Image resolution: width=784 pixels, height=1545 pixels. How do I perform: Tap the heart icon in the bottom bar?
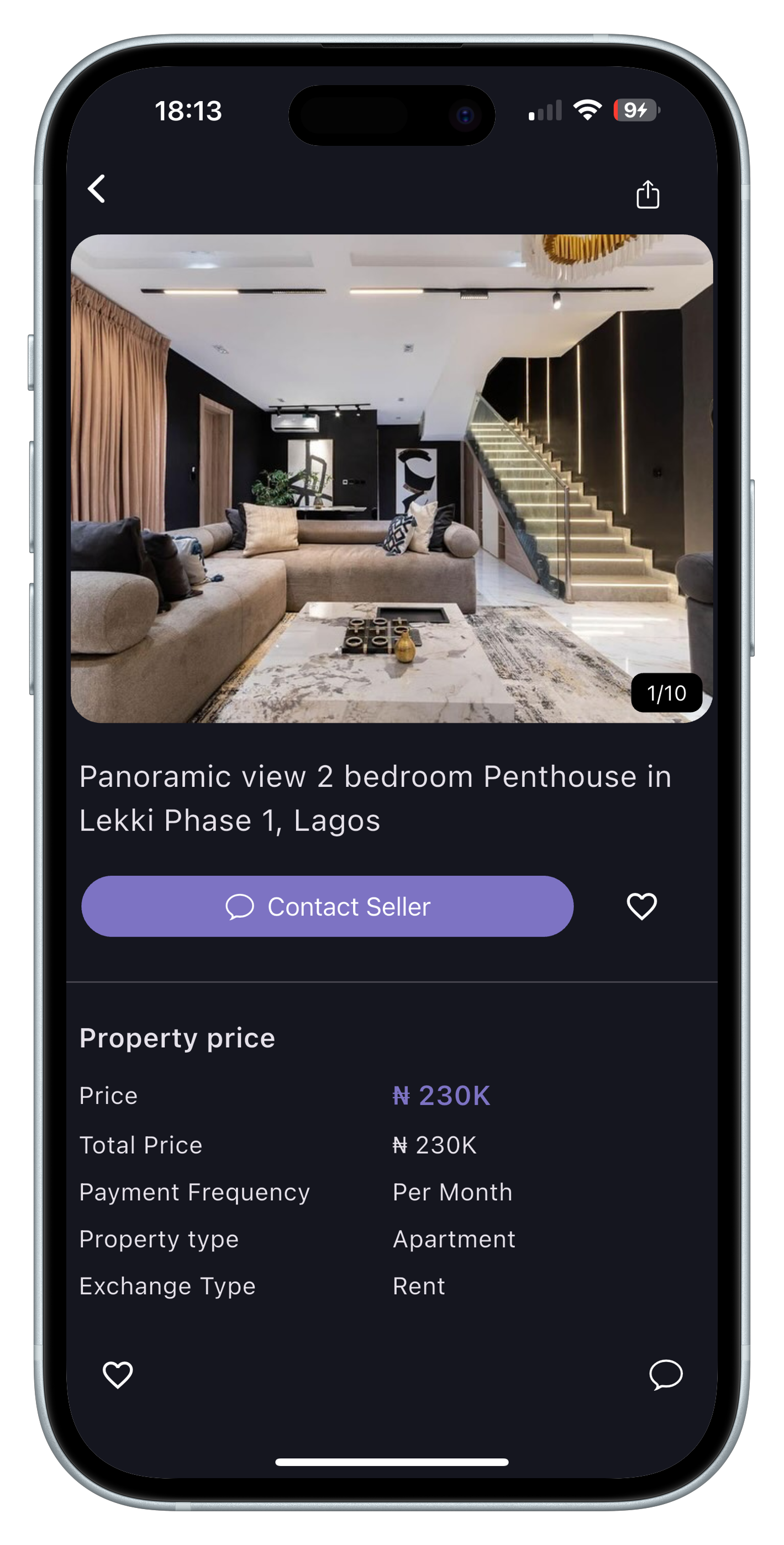click(118, 1374)
